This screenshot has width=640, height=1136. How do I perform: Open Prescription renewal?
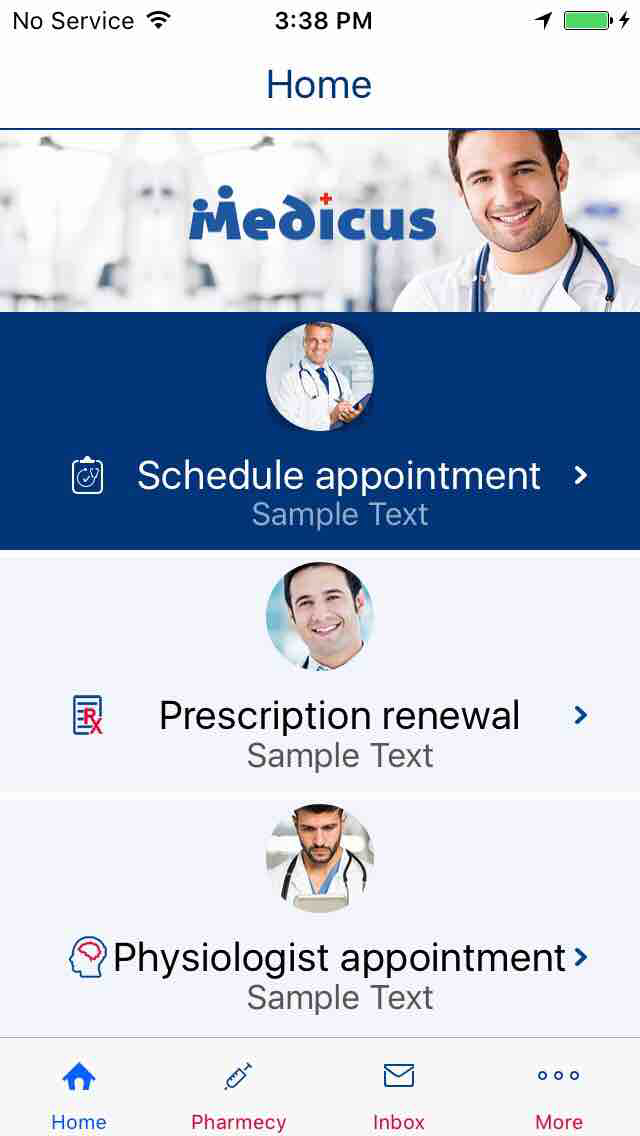(x=338, y=716)
